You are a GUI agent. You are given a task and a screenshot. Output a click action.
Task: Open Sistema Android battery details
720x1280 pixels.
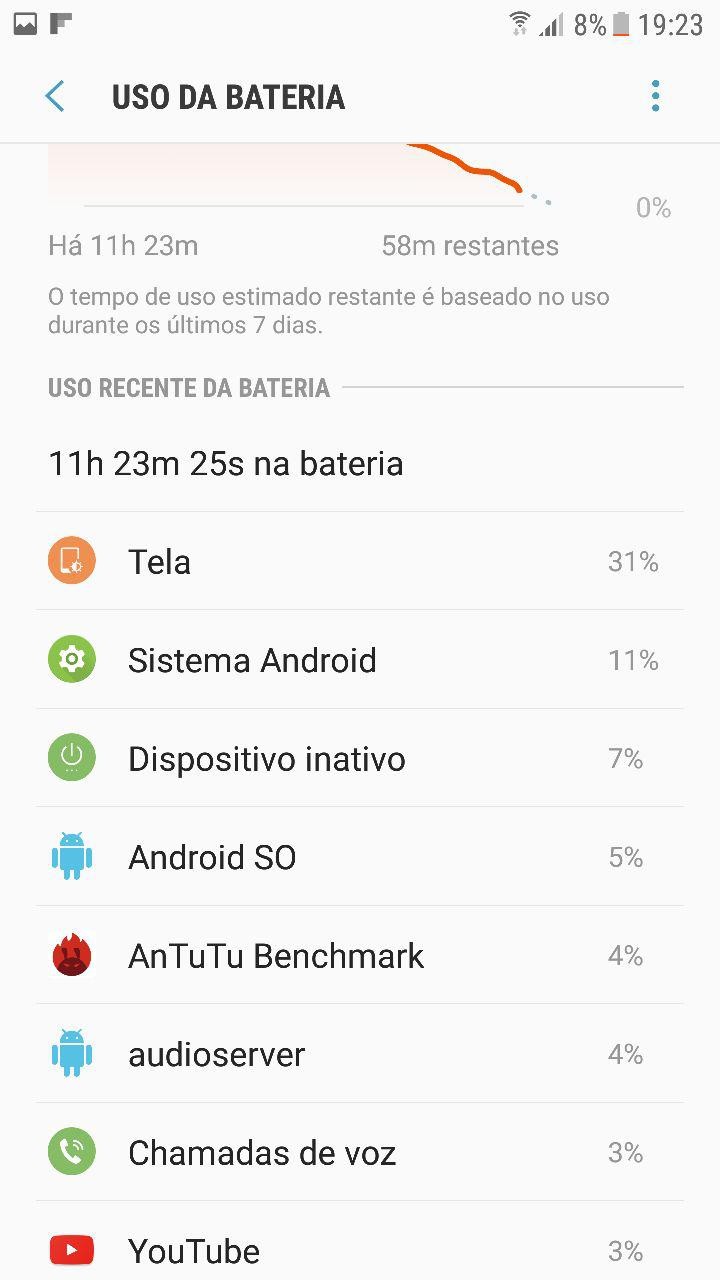360,660
